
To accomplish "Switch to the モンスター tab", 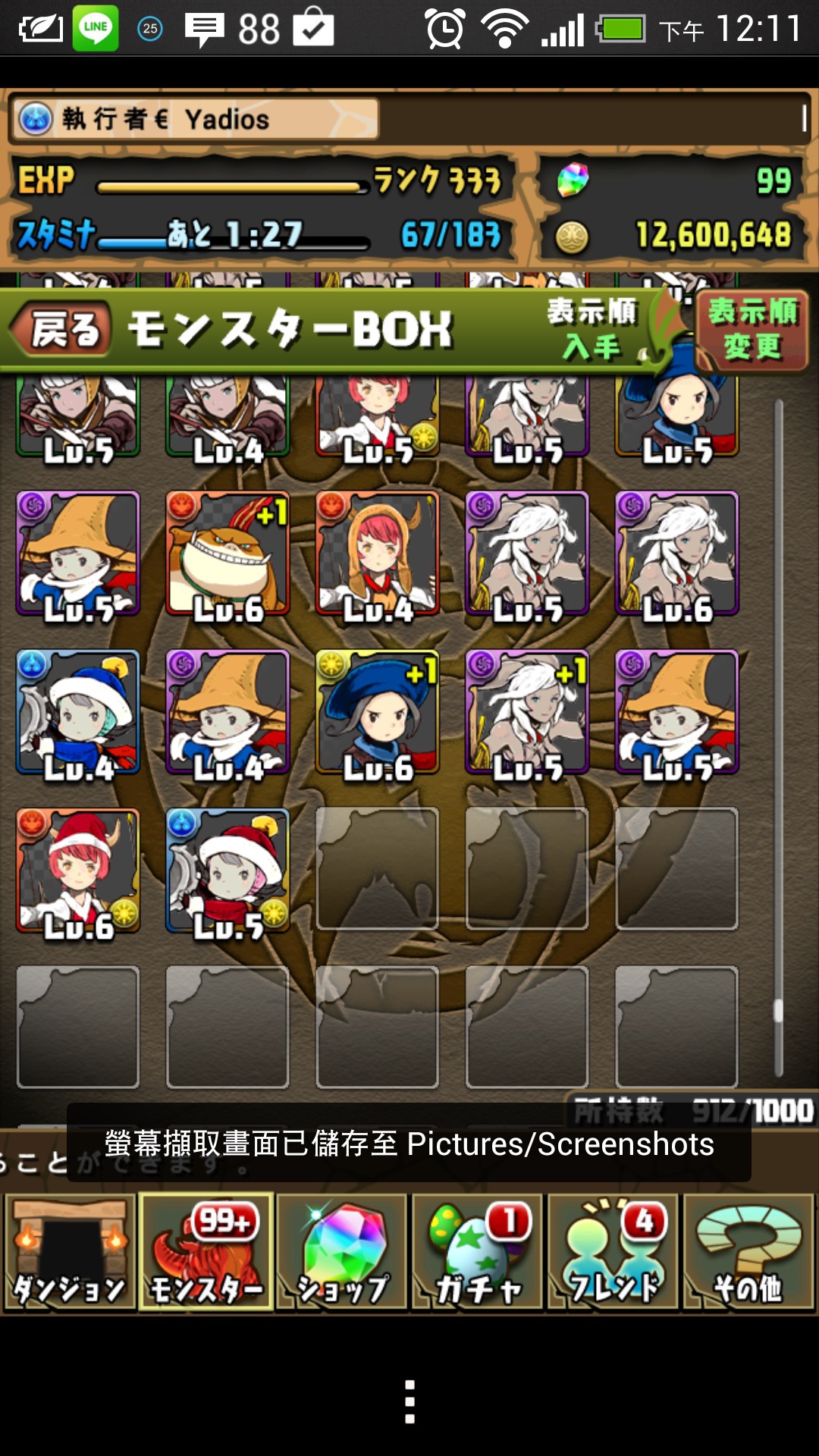I will (206, 1252).
